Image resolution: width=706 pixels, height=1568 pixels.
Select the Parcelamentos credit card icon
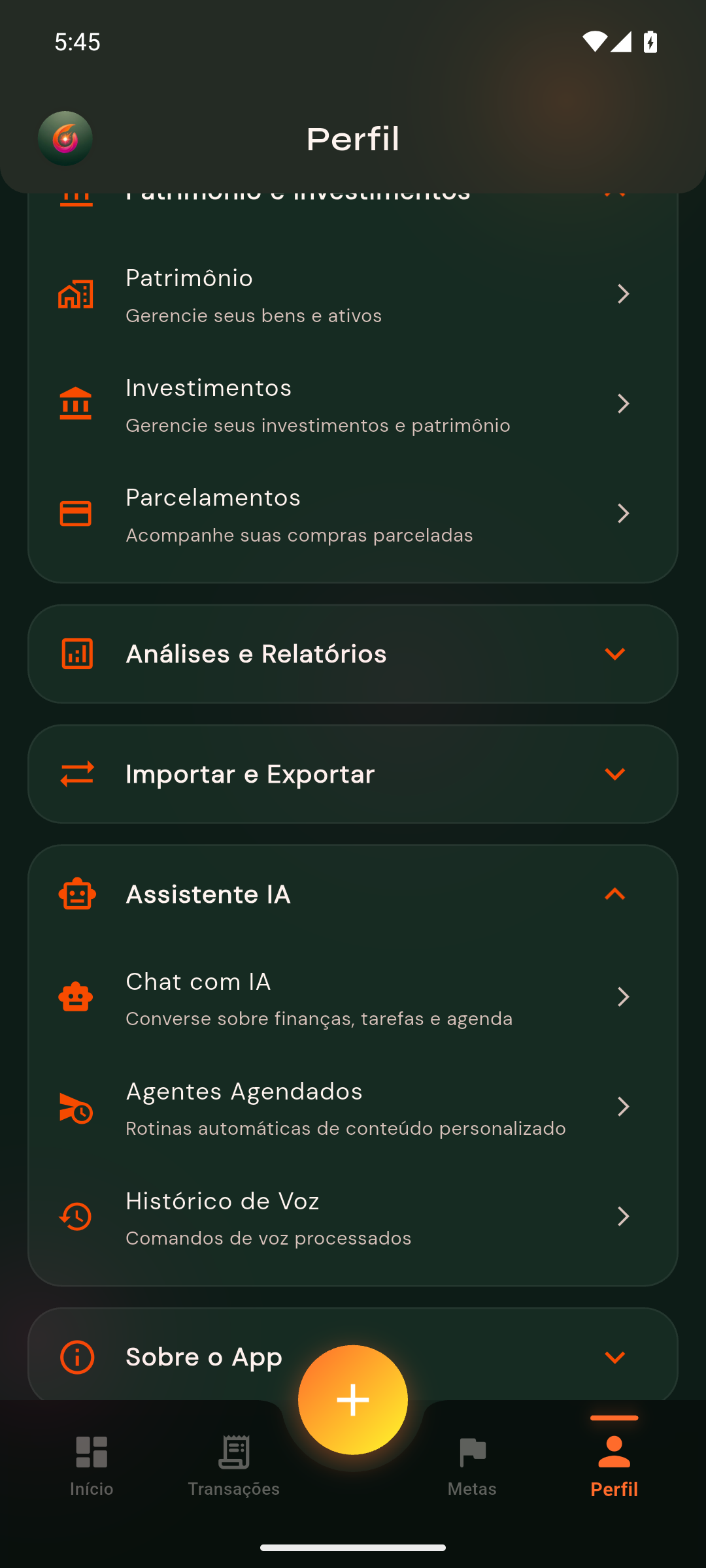[76, 514]
